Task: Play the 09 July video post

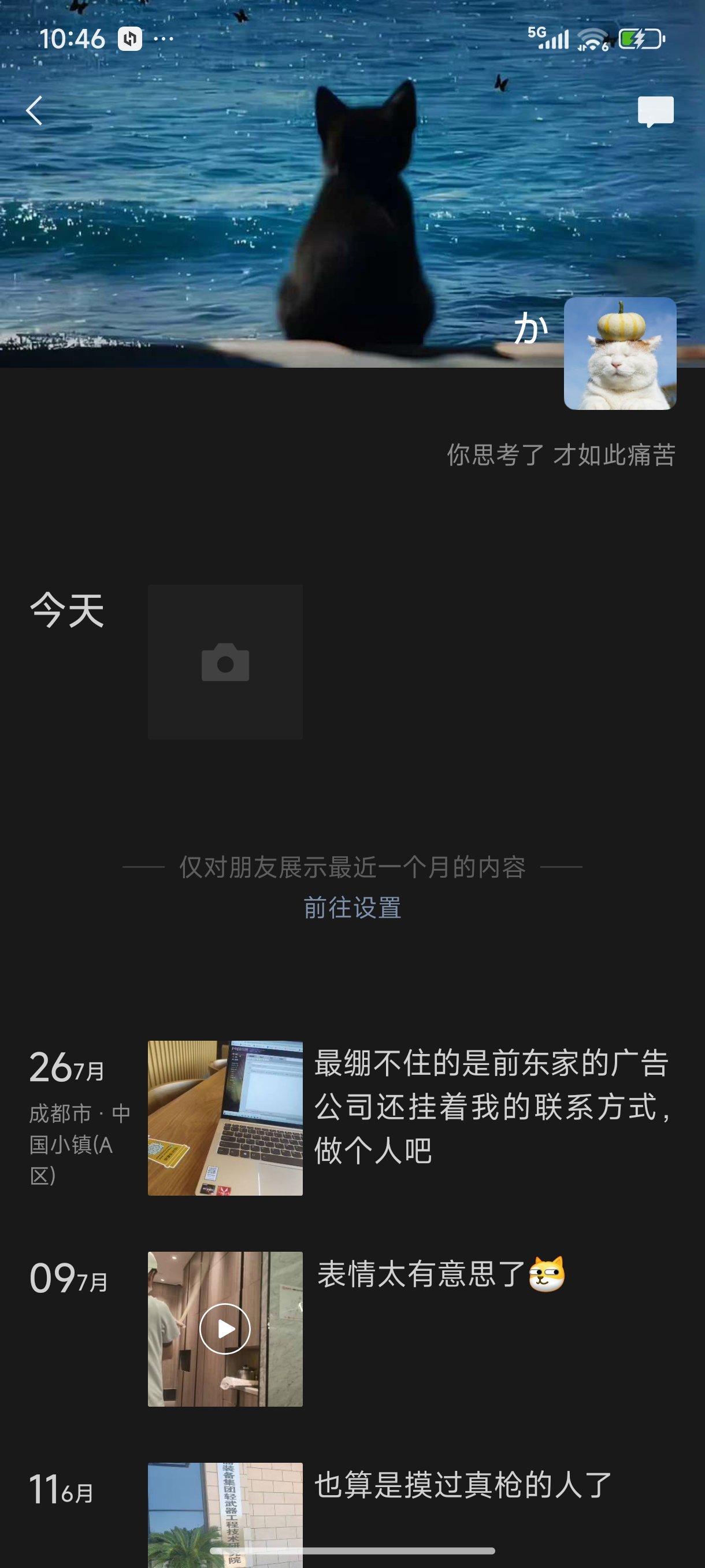Action: (225, 1328)
